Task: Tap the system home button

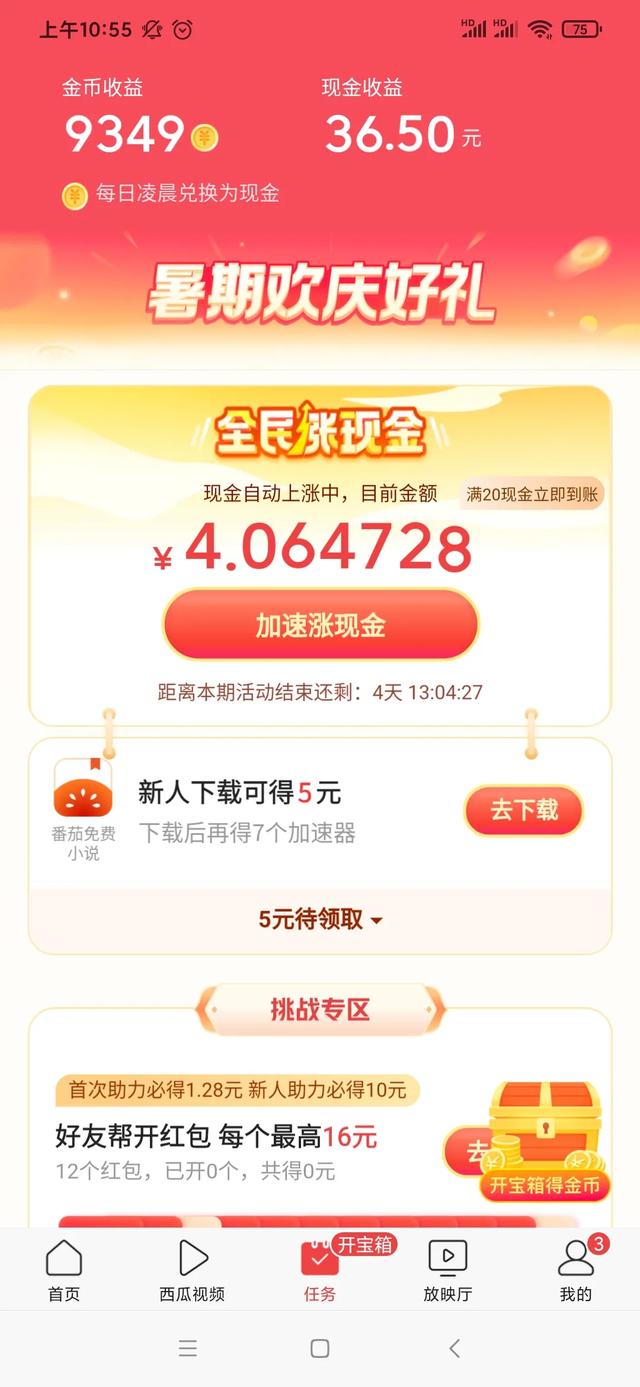Action: pos(320,1348)
